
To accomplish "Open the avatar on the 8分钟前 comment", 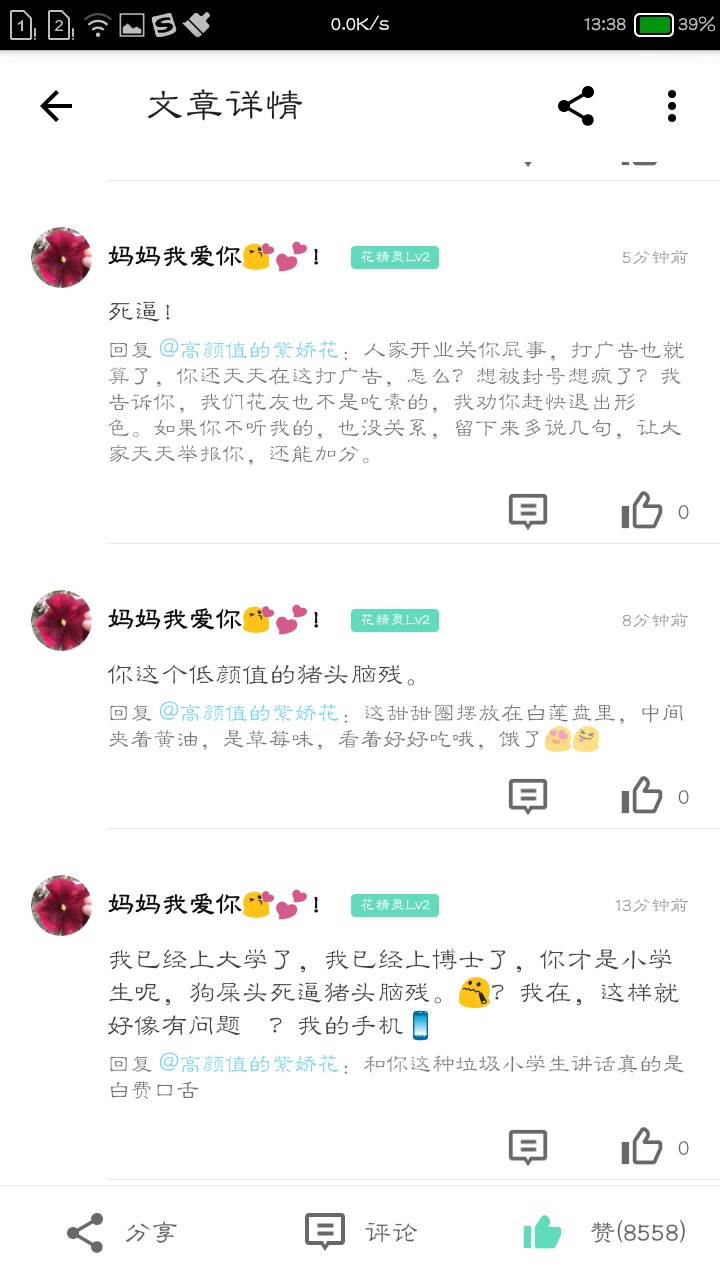I will click(x=62, y=621).
